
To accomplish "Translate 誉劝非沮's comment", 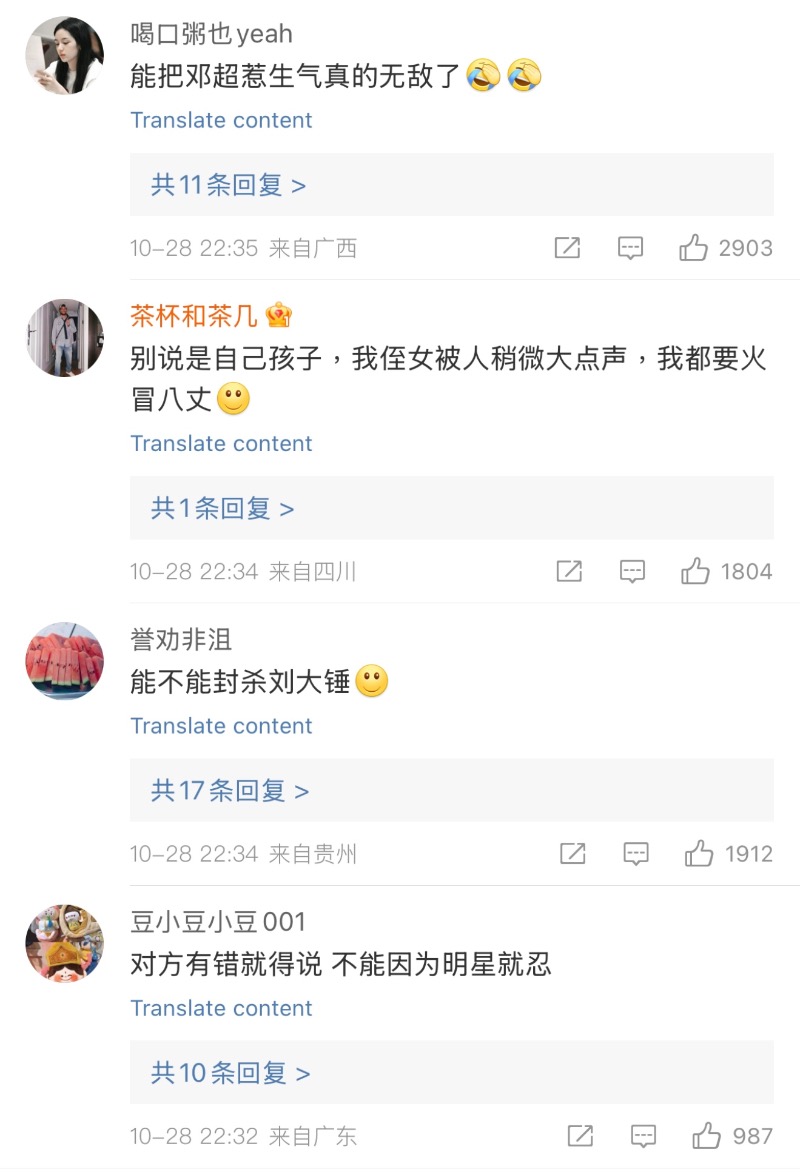I will pyautogui.click(x=221, y=726).
